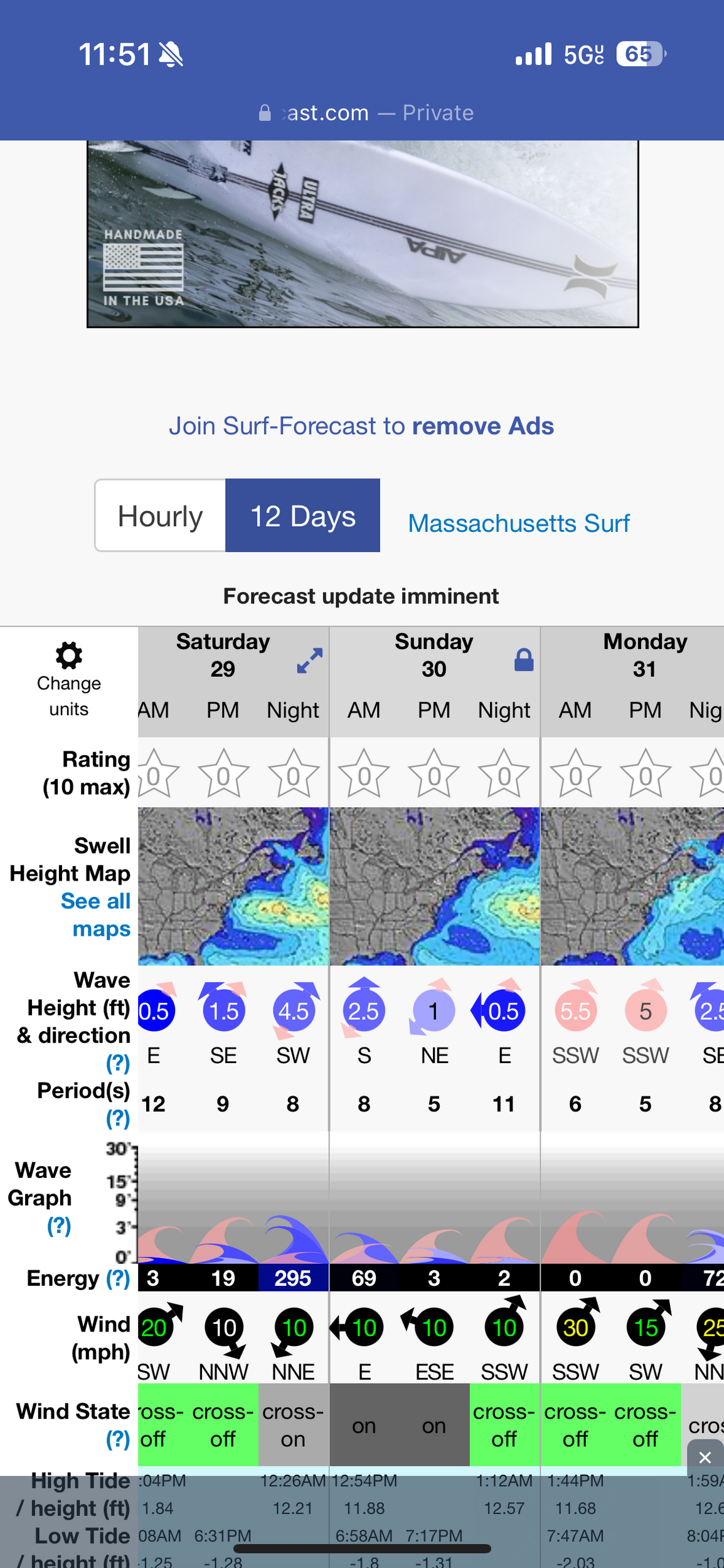Switch to the Hourly forecast view
This screenshot has width=724, height=1568.
pos(160,516)
